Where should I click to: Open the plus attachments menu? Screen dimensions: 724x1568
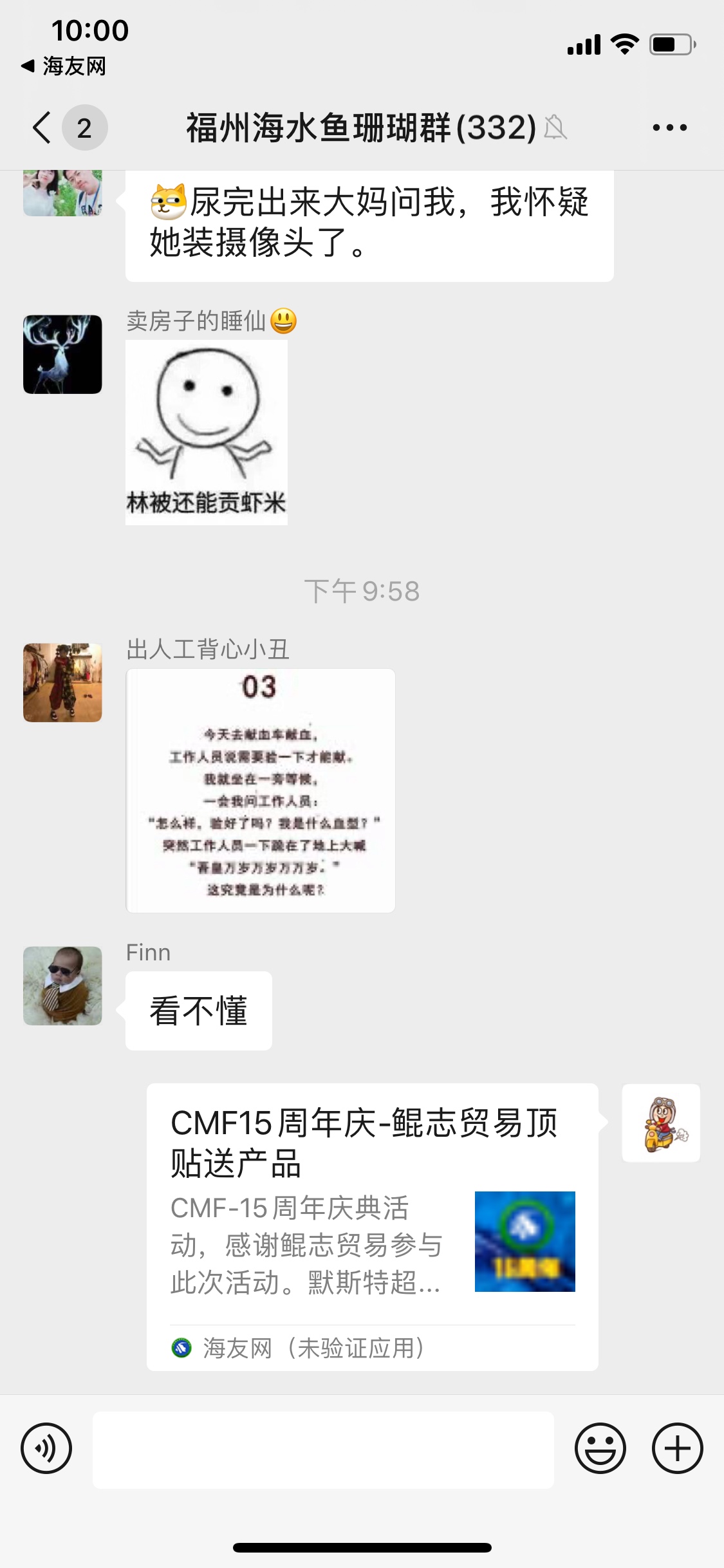[x=677, y=1448]
